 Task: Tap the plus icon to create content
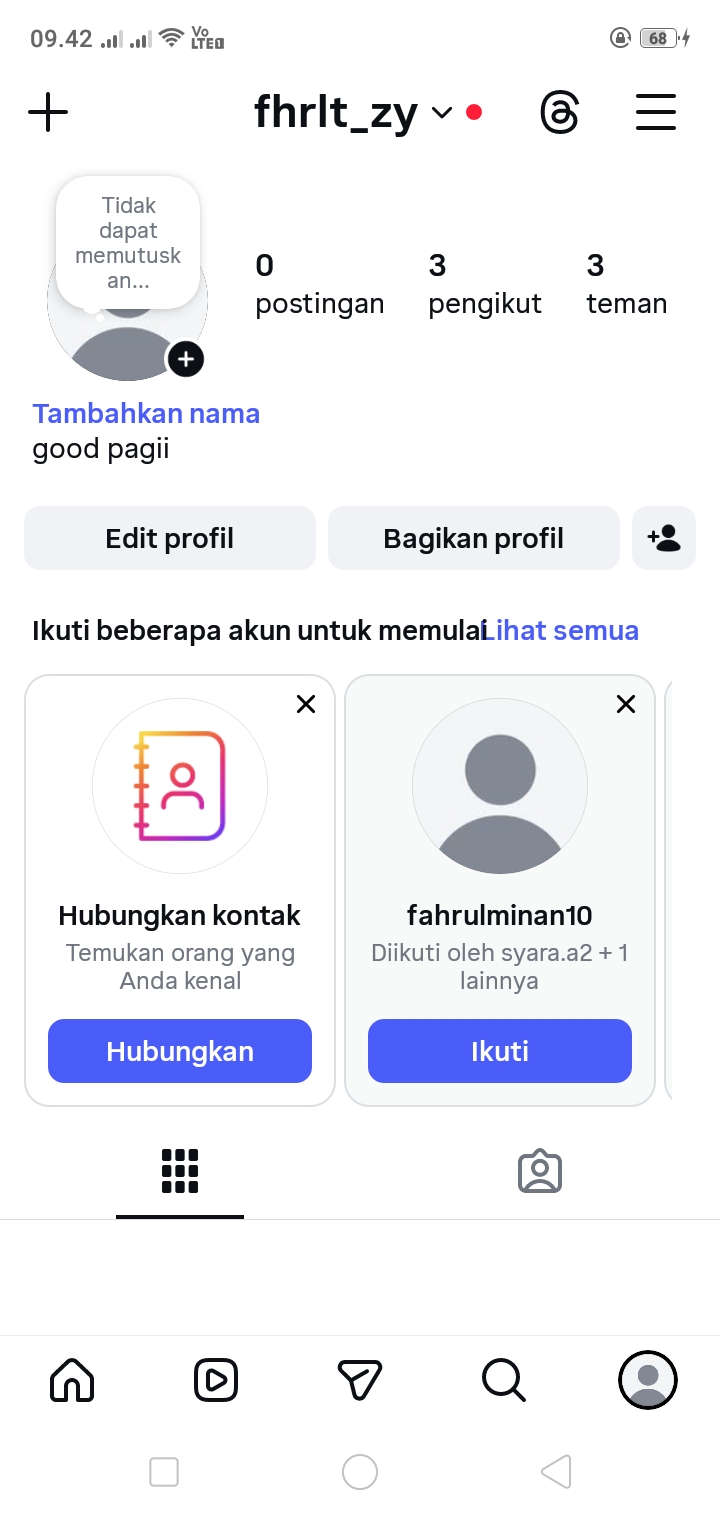(x=48, y=112)
